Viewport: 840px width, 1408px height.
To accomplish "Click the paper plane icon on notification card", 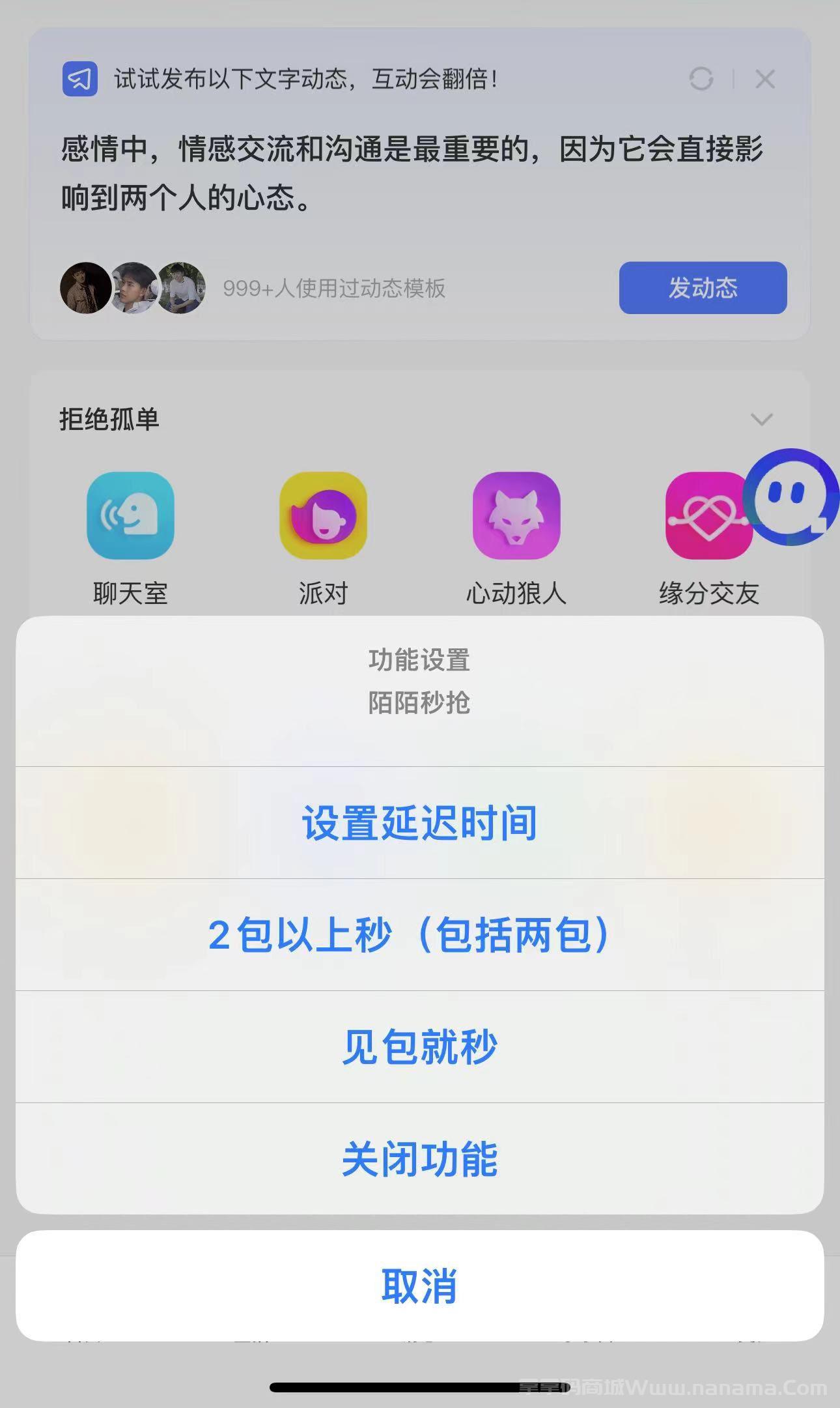I will (x=79, y=79).
